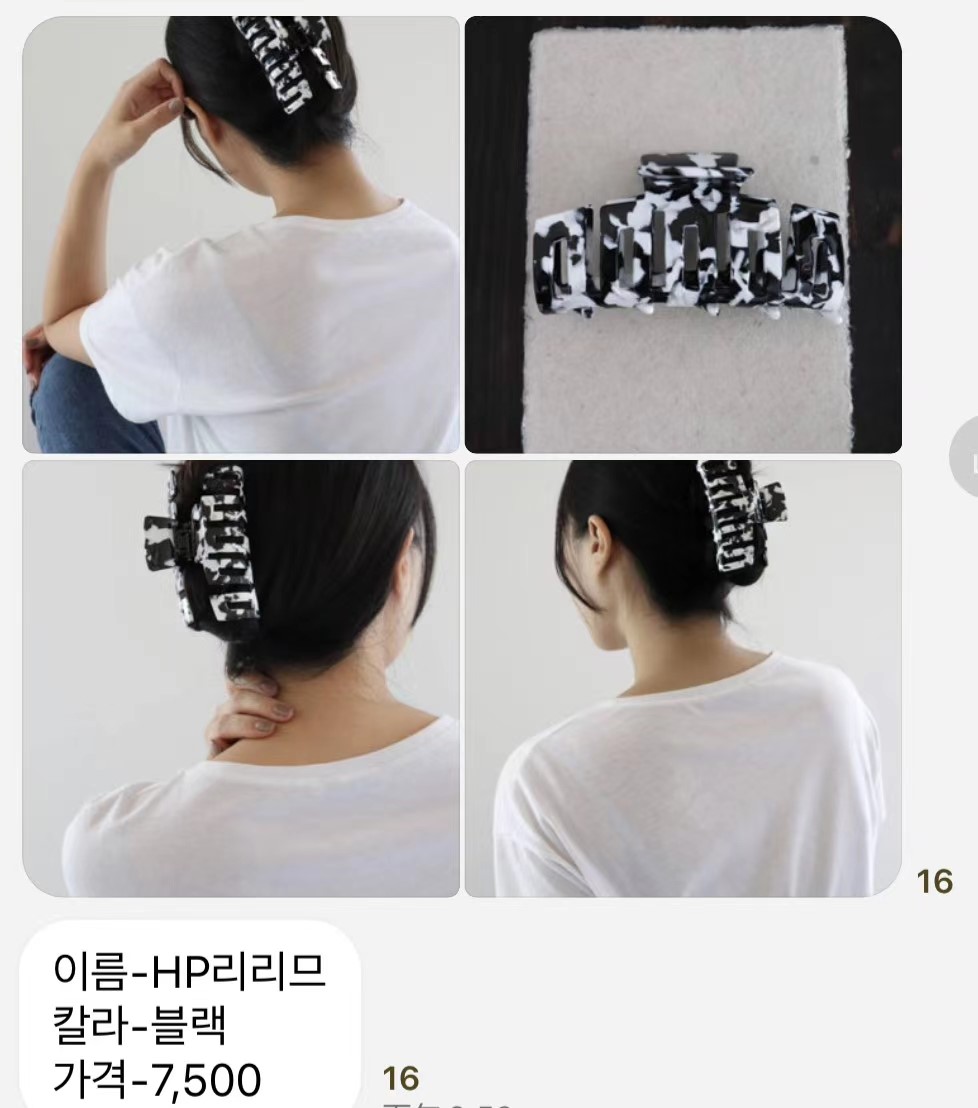Screen dimensions: 978x1108
Task: Enlarge the side-view photo without hands visible
Action: tap(683, 678)
